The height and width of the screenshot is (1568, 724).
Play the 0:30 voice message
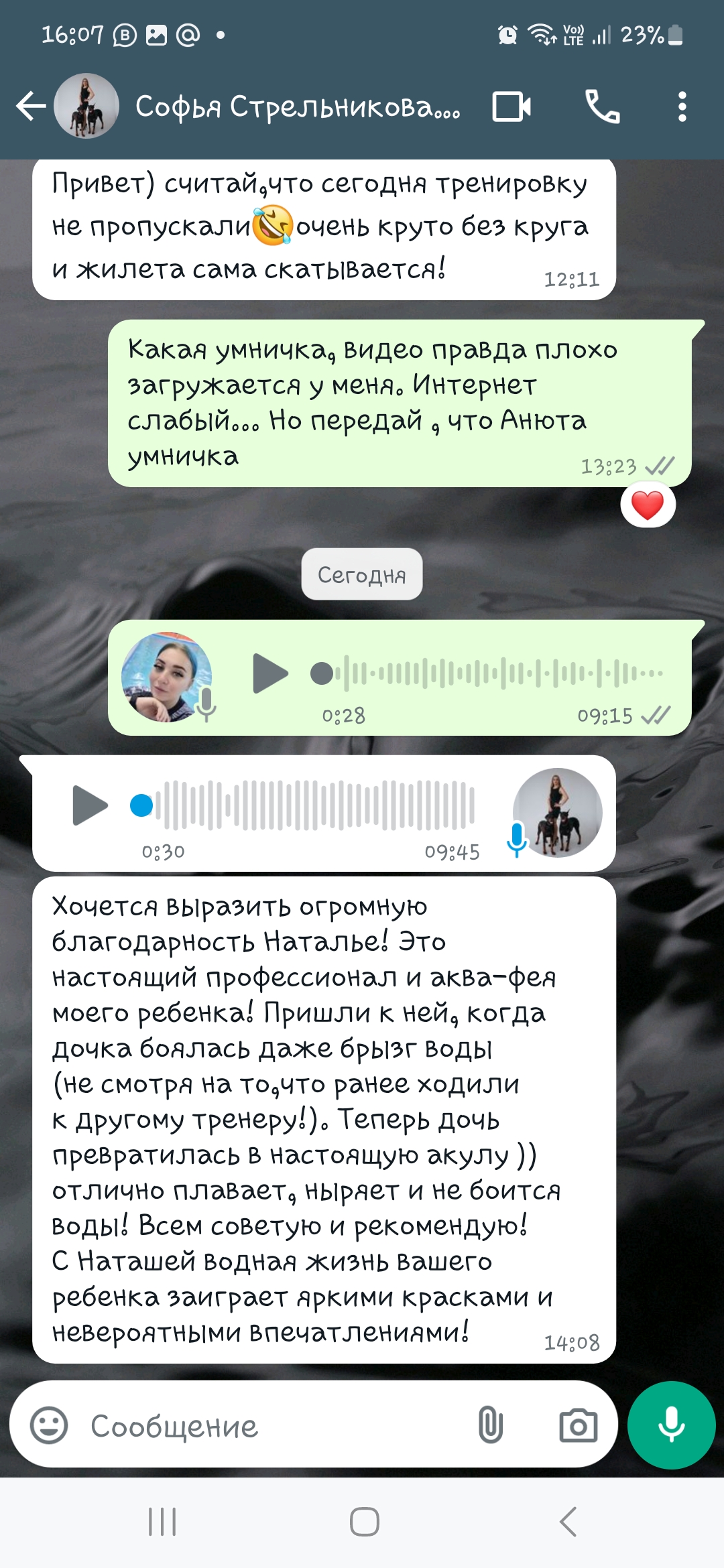click(90, 805)
